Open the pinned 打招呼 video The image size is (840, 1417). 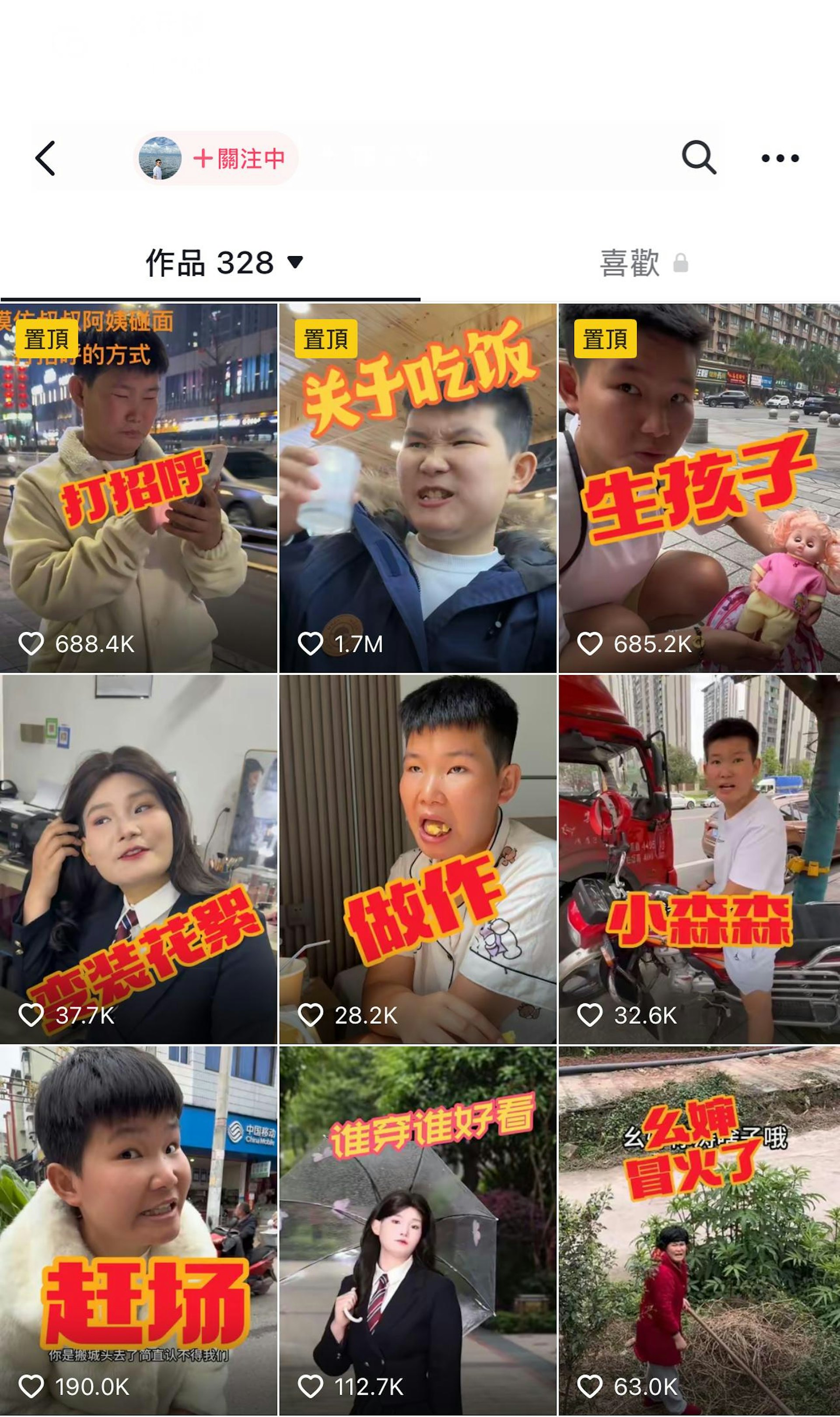click(138, 488)
